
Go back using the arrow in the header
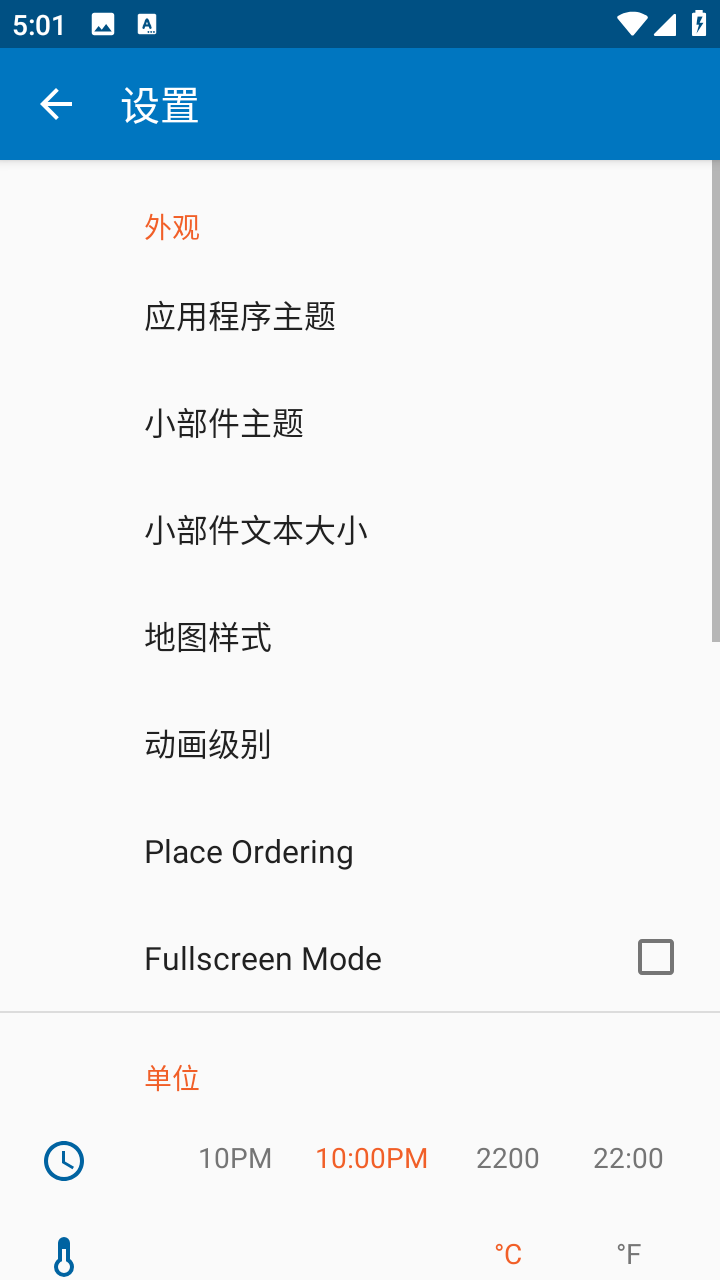(56, 104)
